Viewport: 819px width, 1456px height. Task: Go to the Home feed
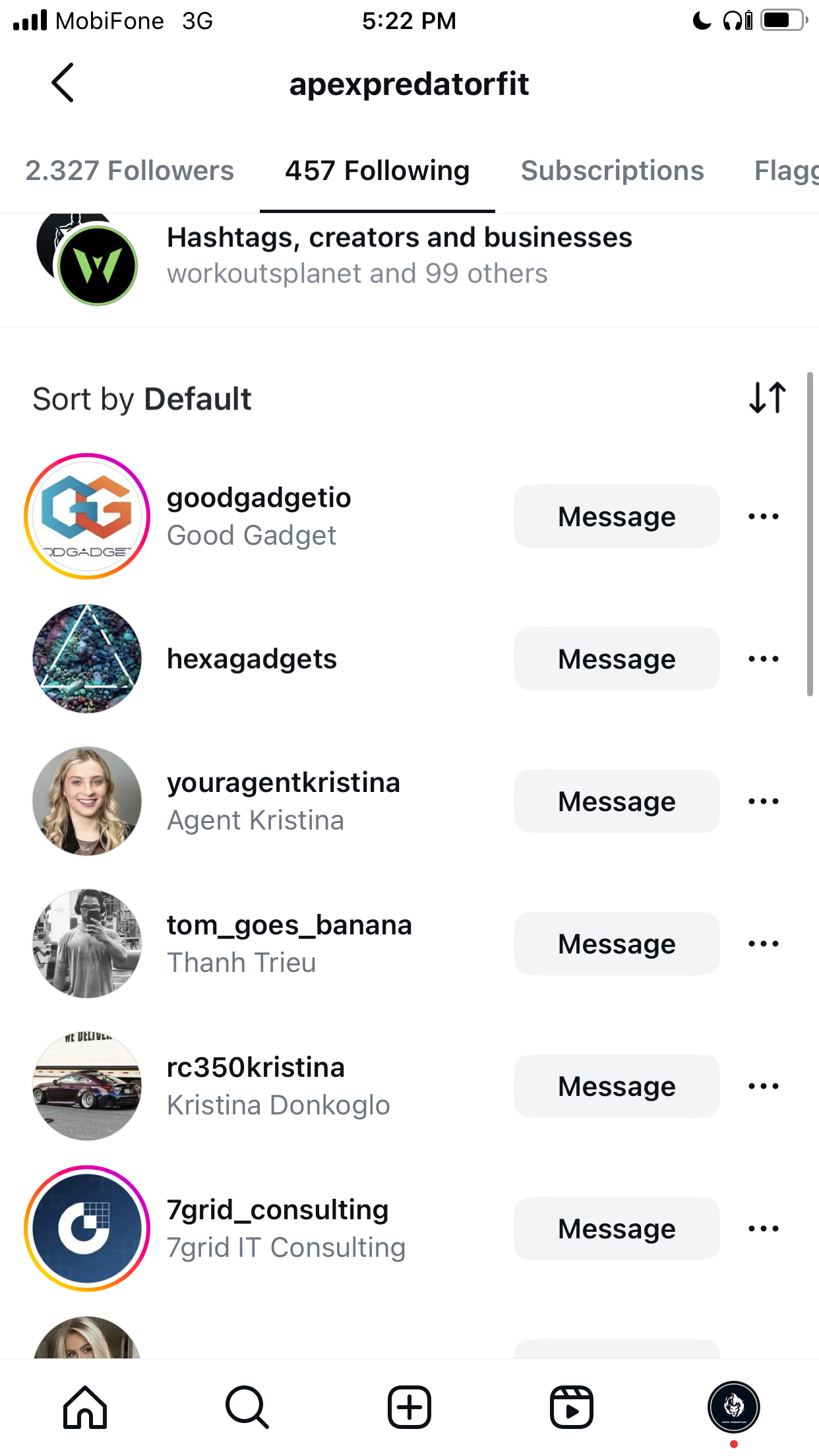tap(85, 1407)
